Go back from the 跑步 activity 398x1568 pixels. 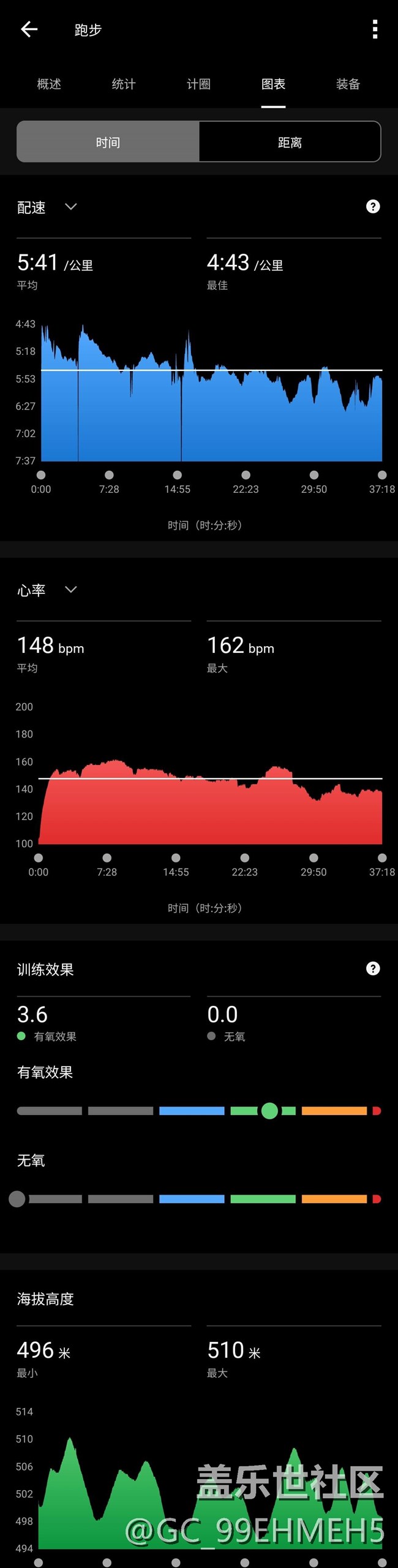point(29,29)
